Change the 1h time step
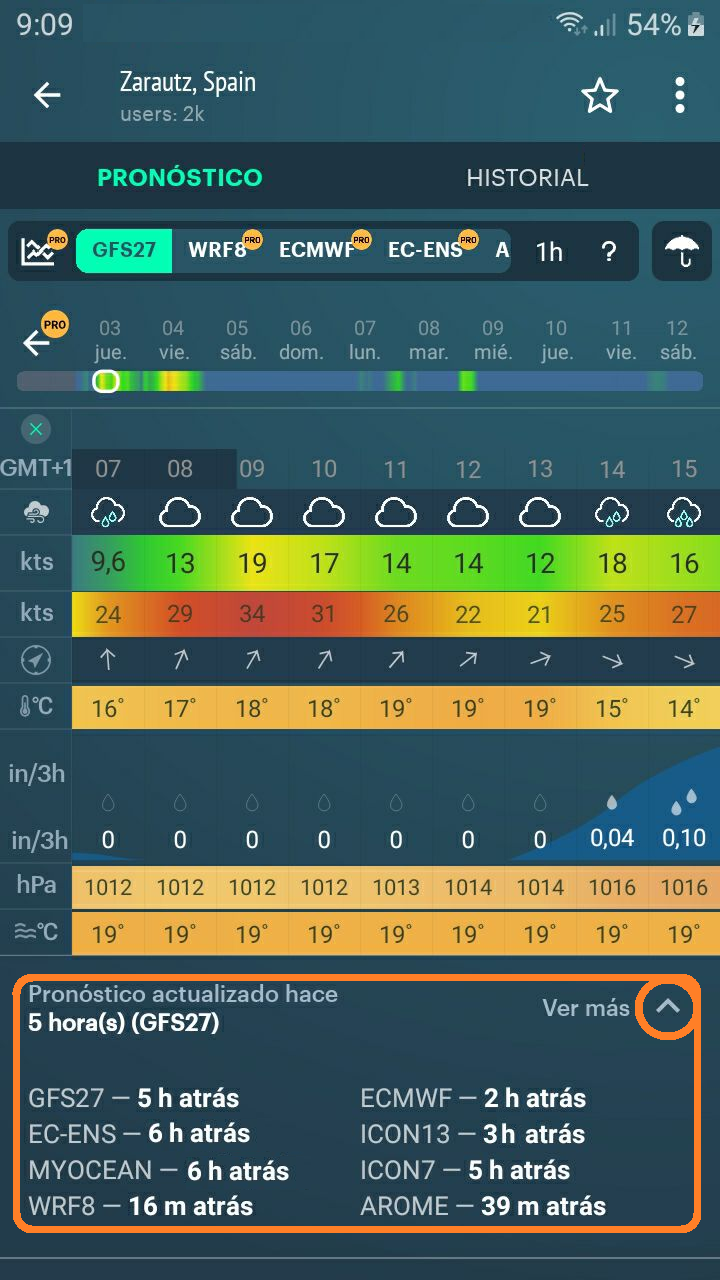This screenshot has width=720, height=1280. pyautogui.click(x=548, y=252)
